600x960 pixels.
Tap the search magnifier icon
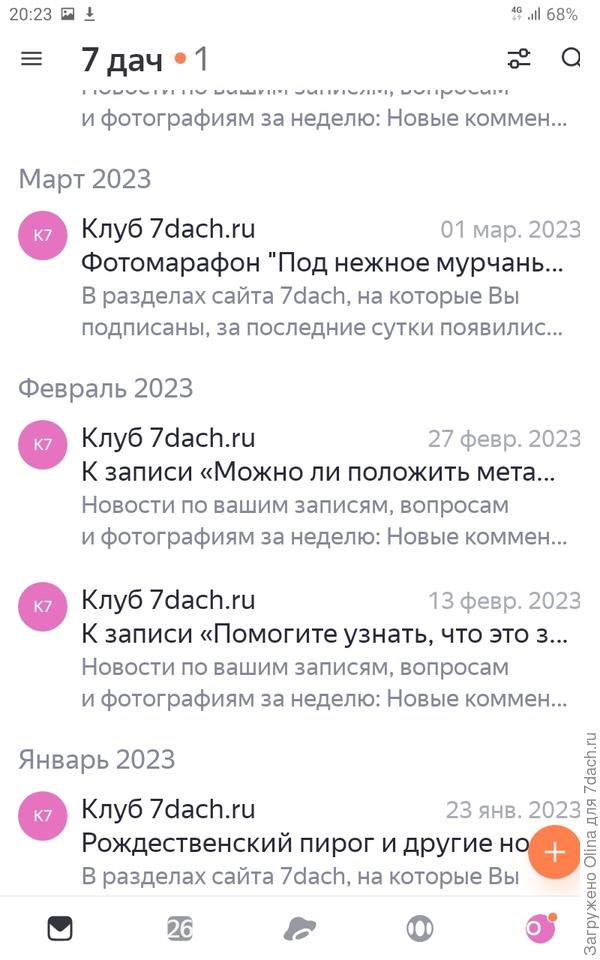571,59
